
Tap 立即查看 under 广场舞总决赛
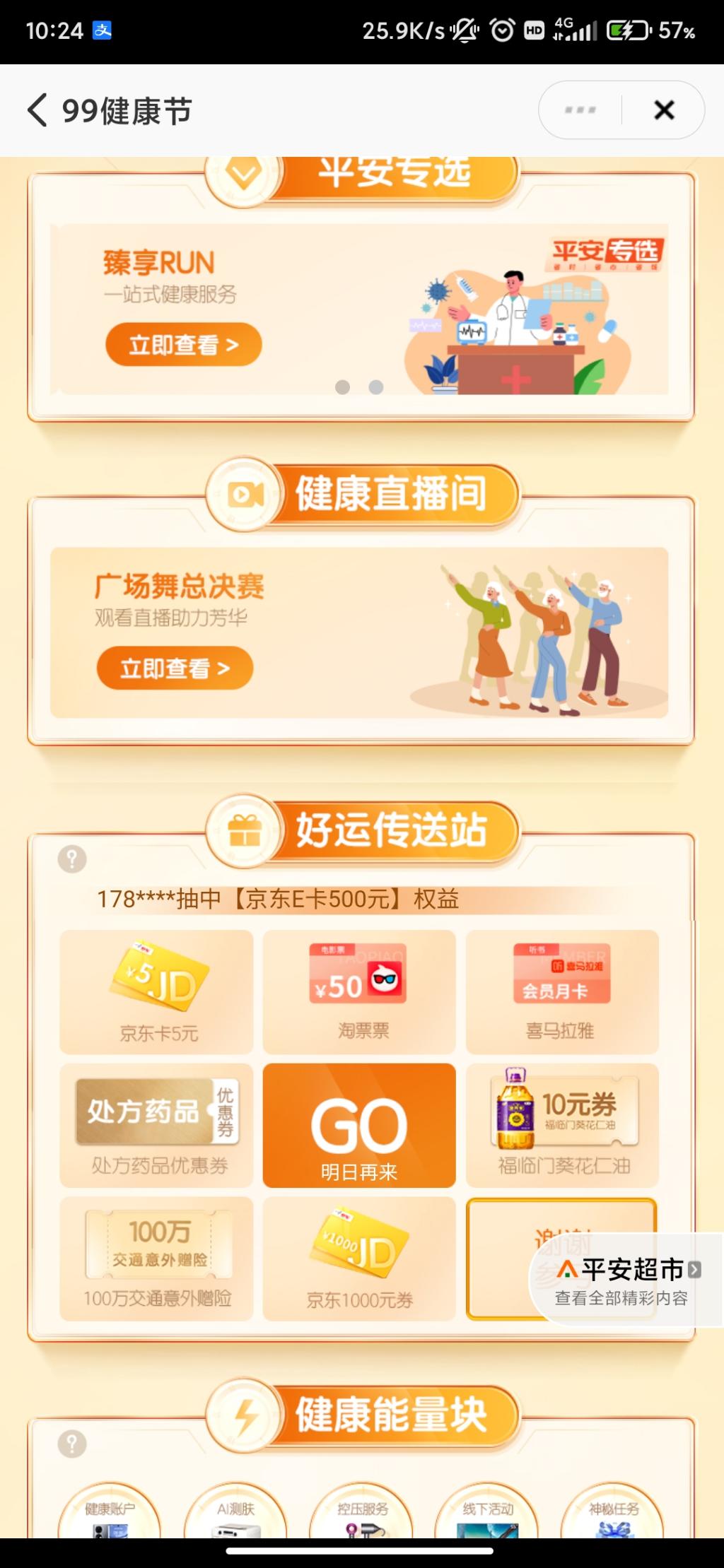175,668
